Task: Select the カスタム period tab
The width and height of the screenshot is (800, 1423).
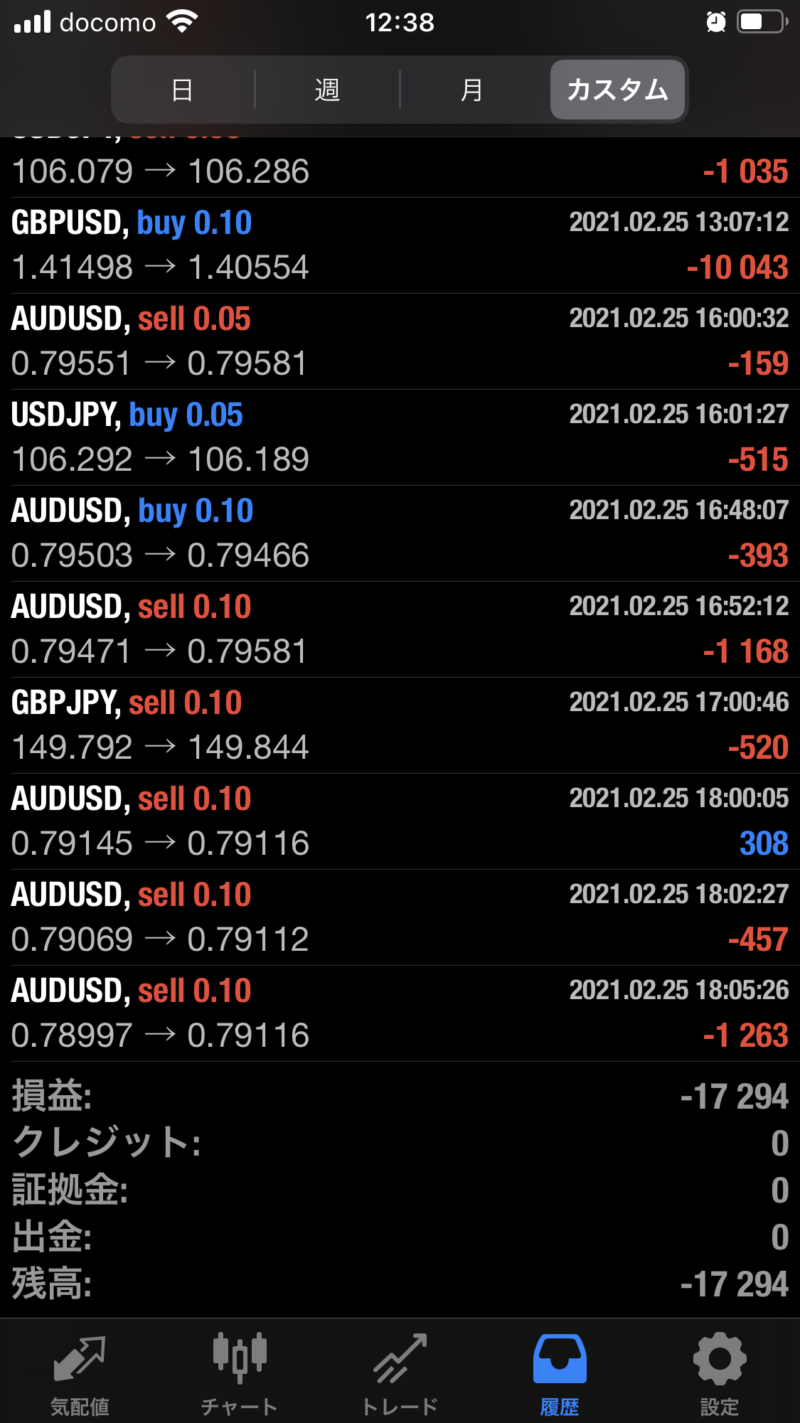Action: (x=617, y=90)
